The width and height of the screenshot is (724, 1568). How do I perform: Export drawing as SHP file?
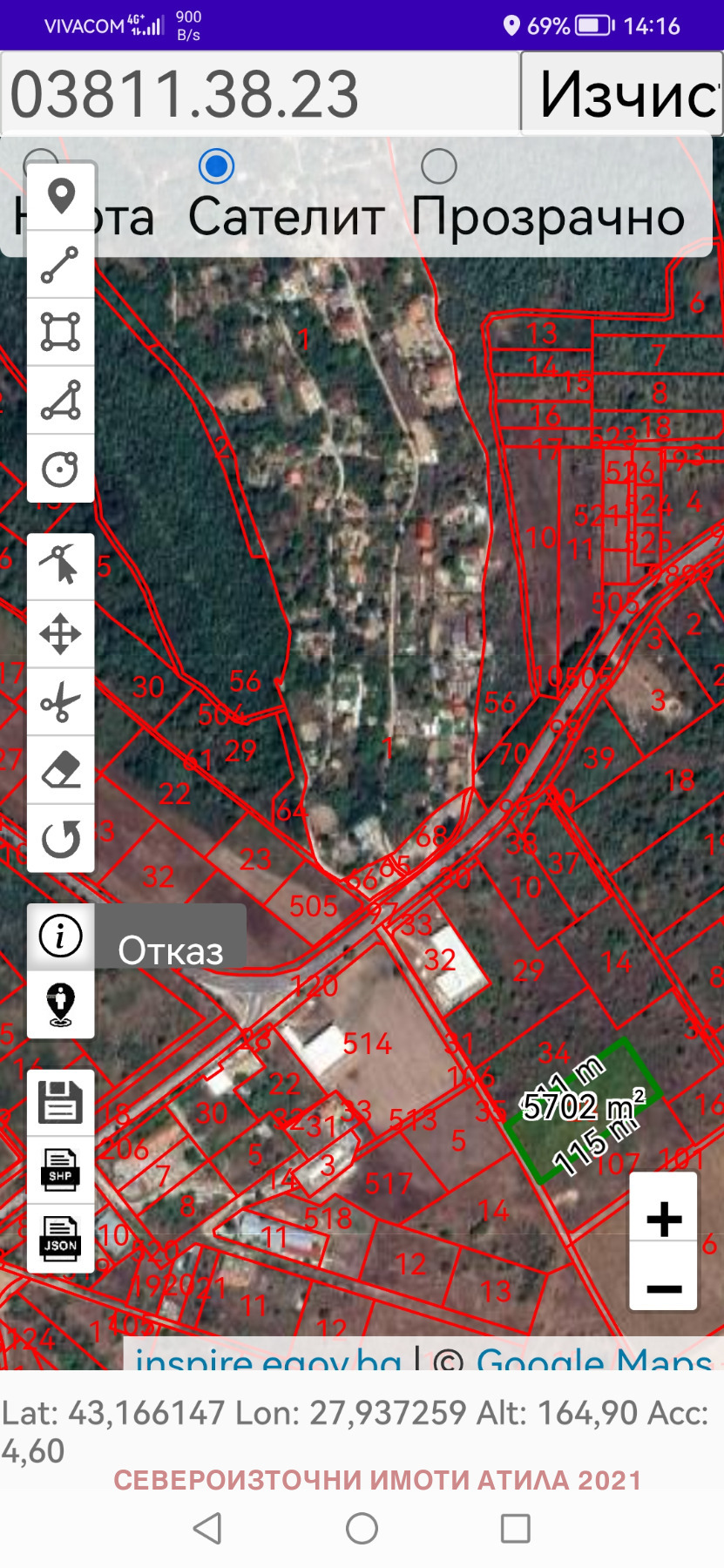pyautogui.click(x=61, y=1172)
